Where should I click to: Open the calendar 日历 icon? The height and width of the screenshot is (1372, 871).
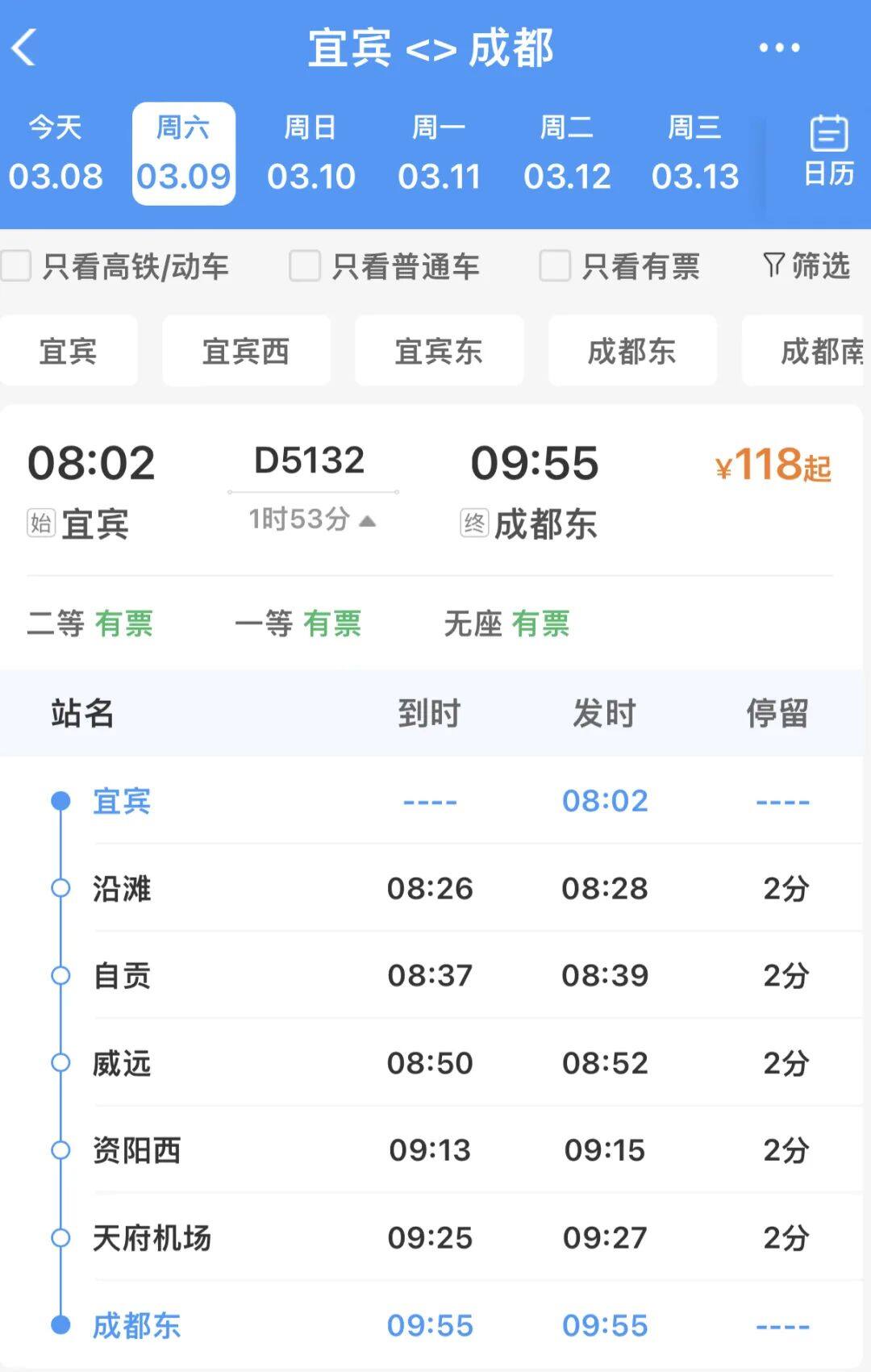(x=827, y=149)
